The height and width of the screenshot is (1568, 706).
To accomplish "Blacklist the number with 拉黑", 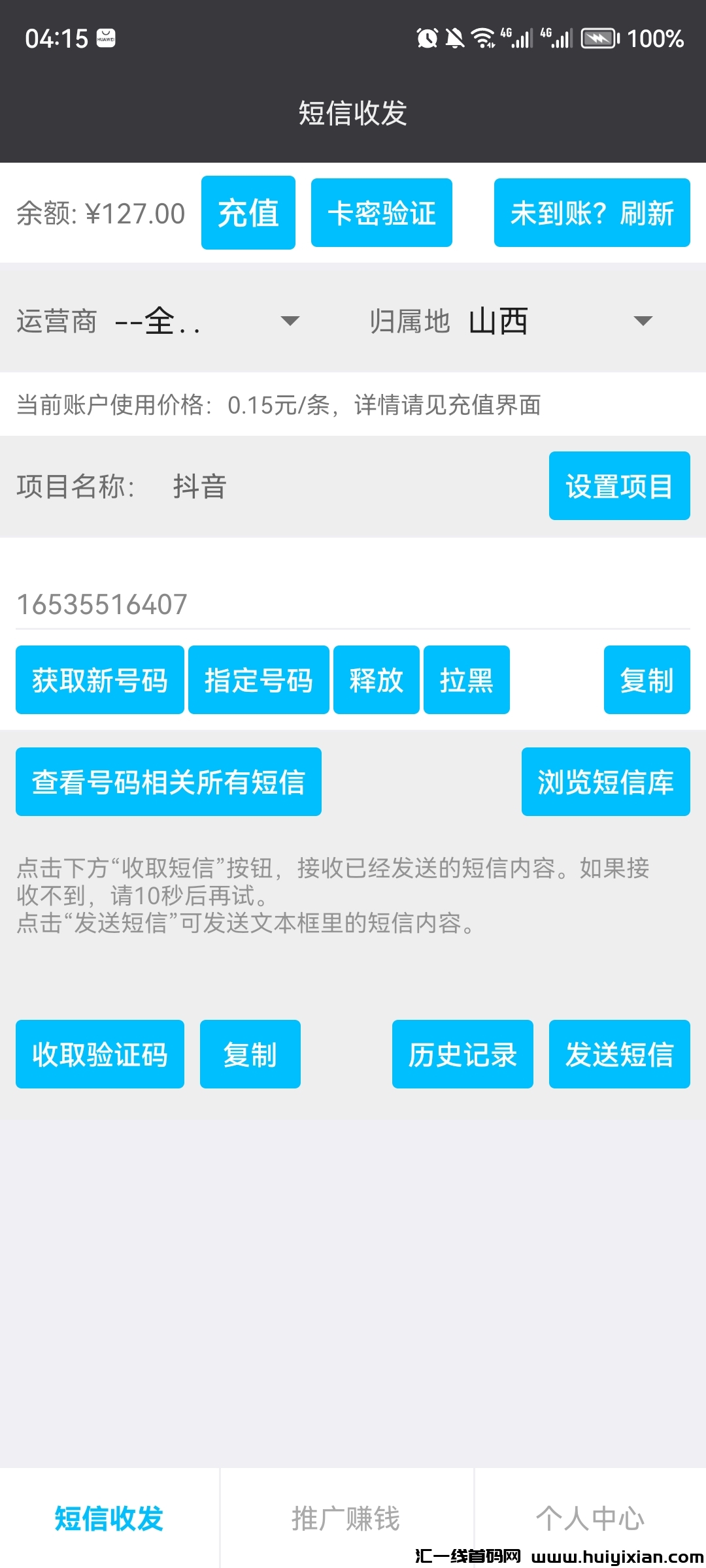I will [466, 680].
